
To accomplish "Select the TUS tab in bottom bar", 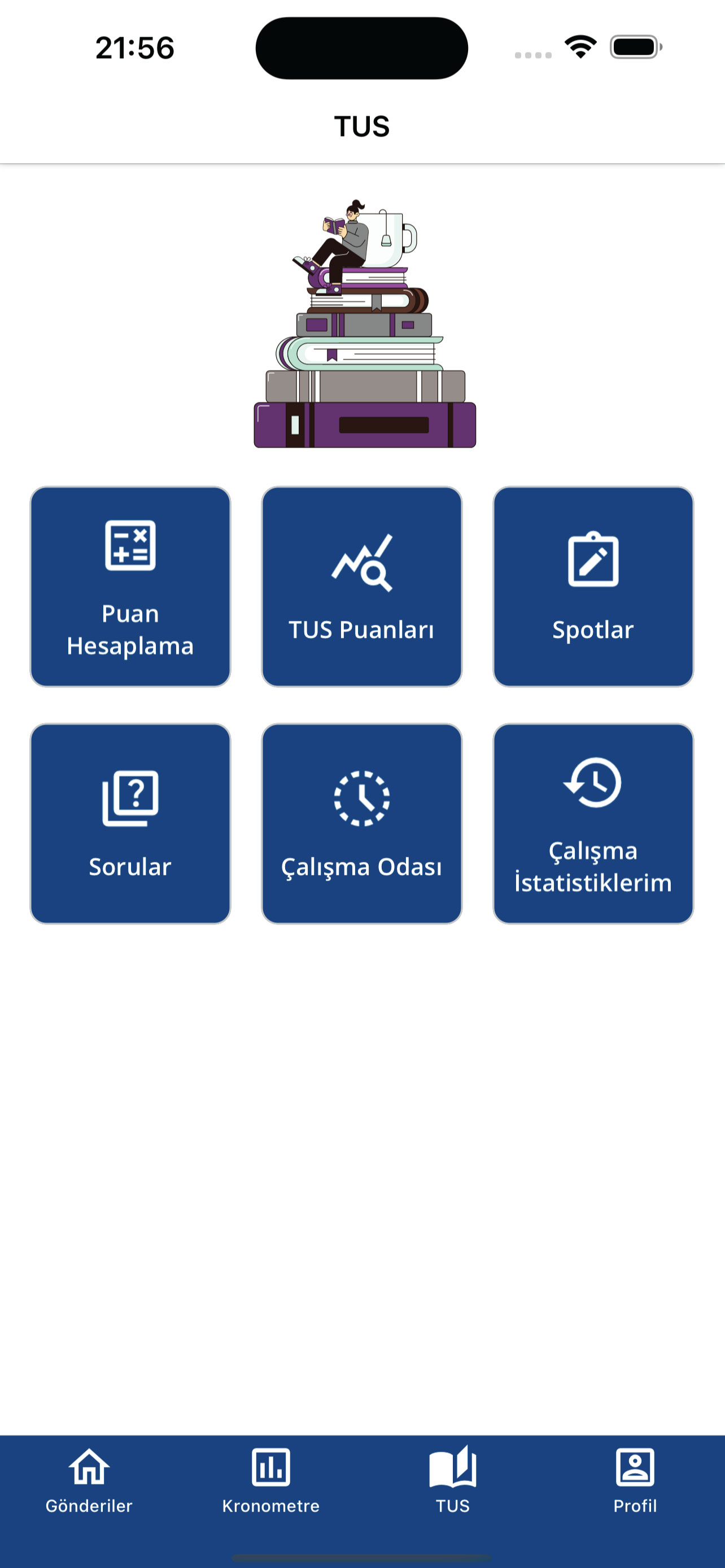I will [452, 1479].
